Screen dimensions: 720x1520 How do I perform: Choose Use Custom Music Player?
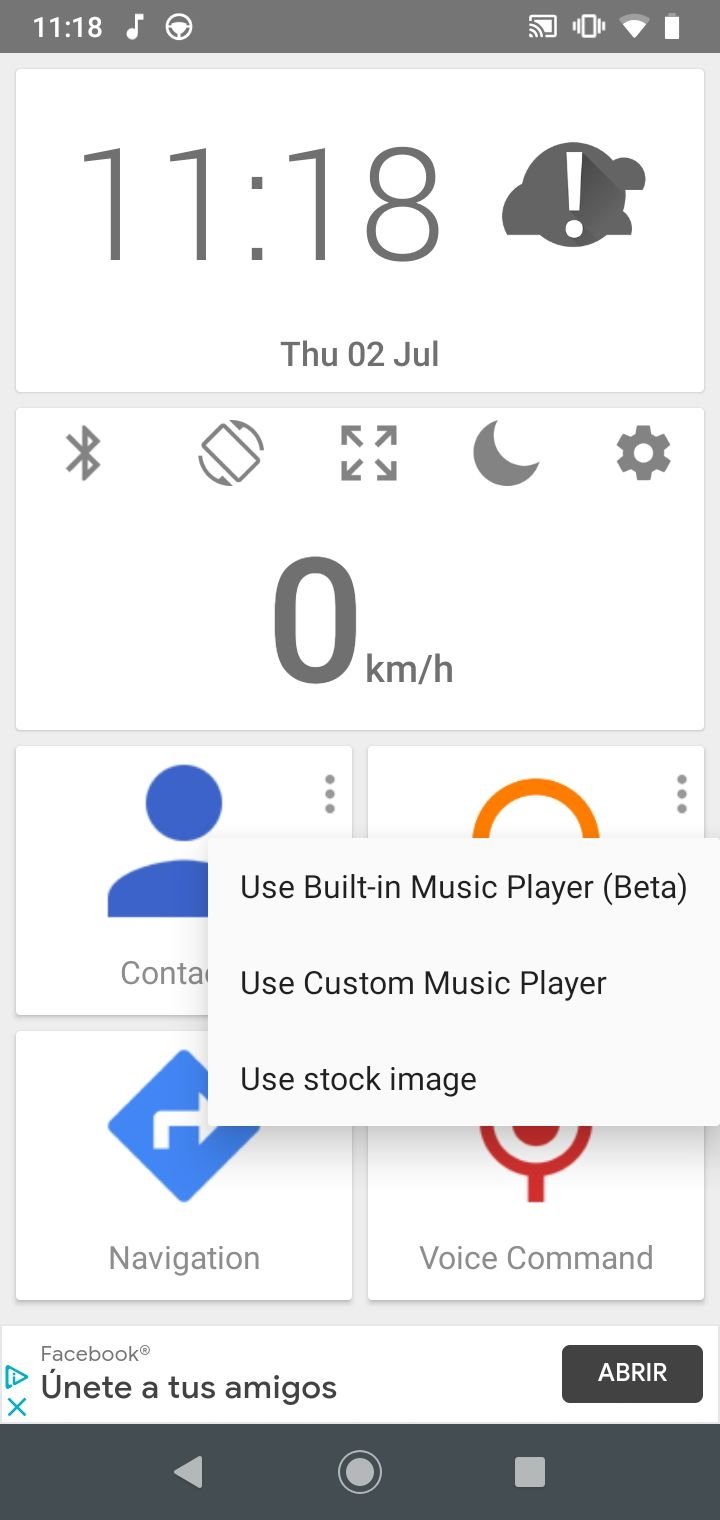coord(464,983)
